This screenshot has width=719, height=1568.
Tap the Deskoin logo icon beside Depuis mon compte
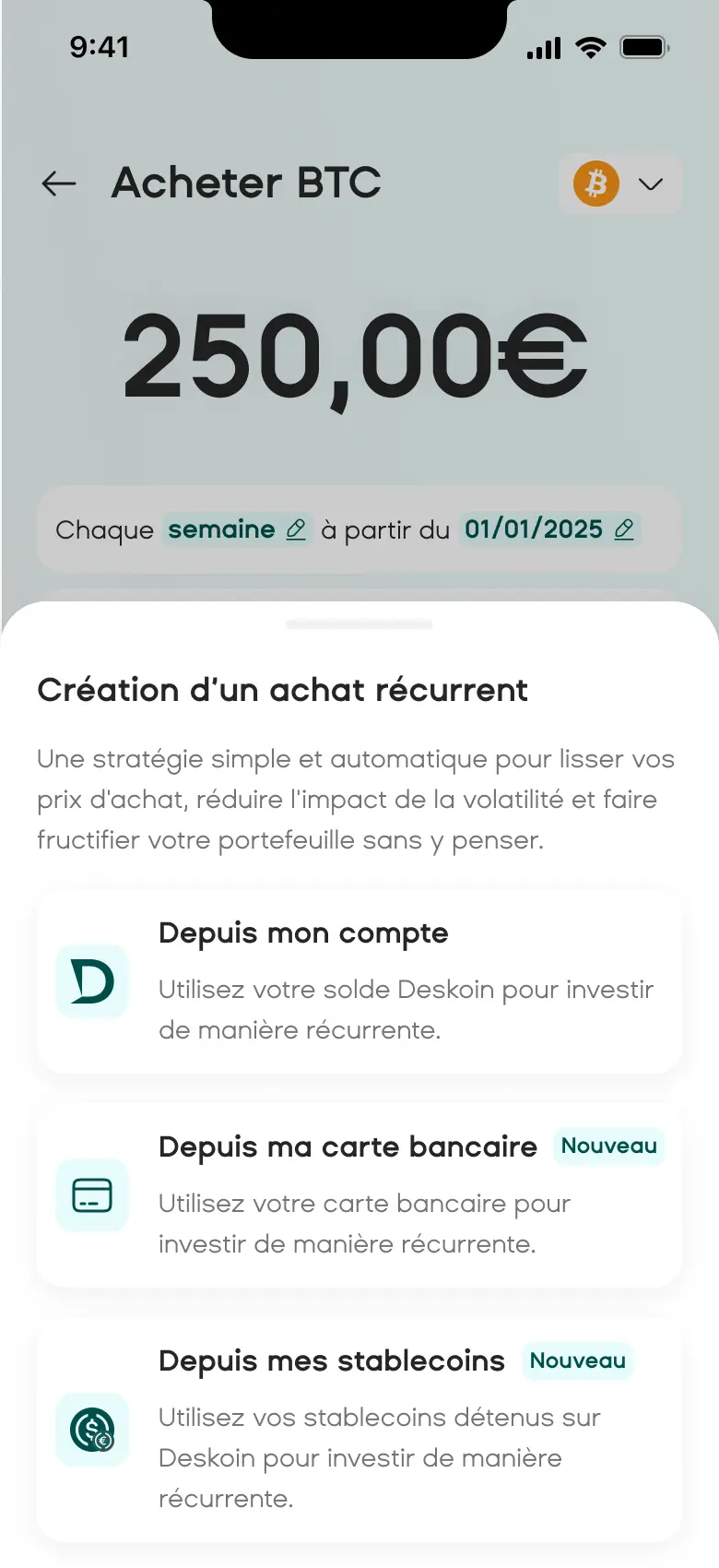tap(91, 982)
